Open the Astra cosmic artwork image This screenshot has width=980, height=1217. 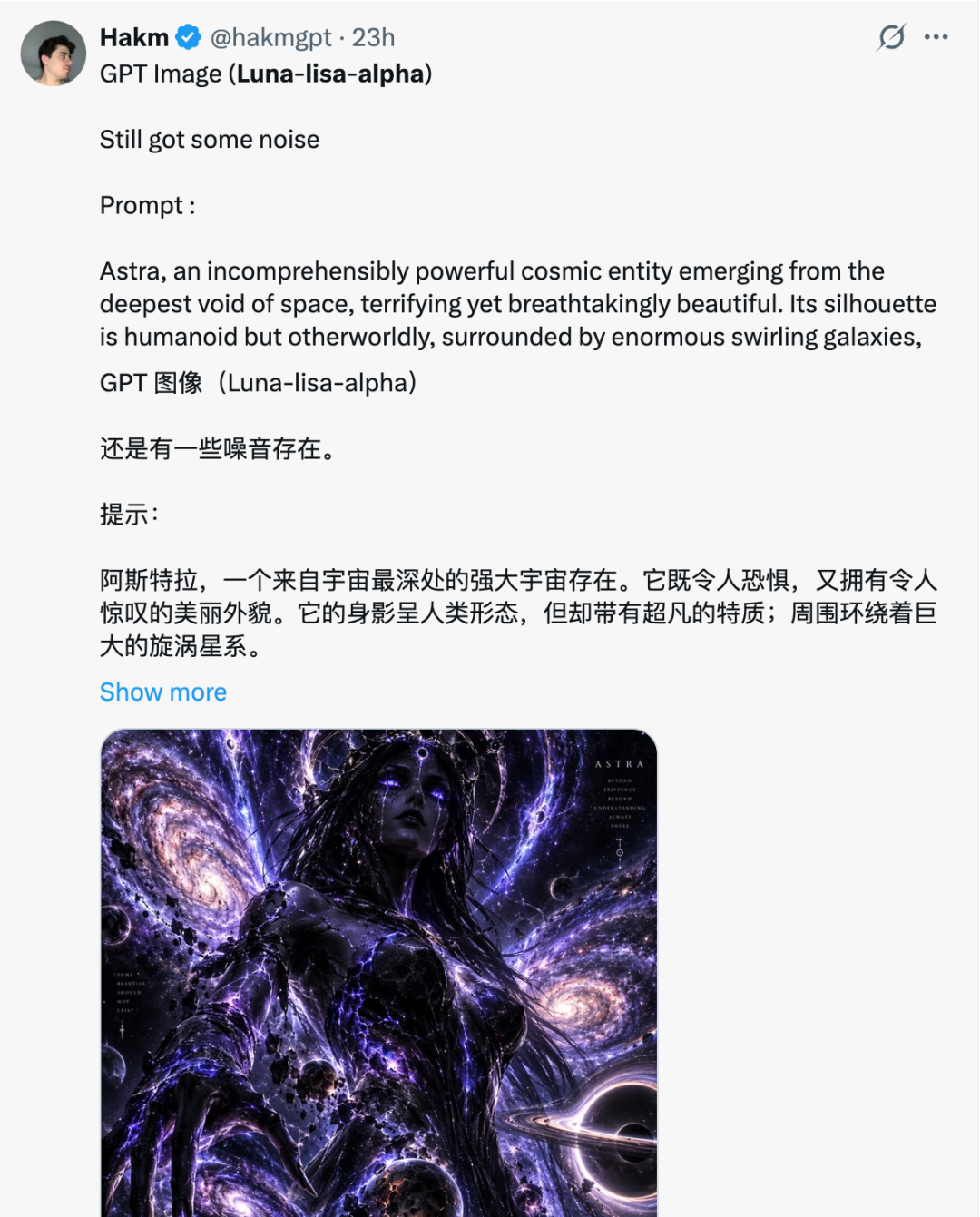tap(378, 972)
